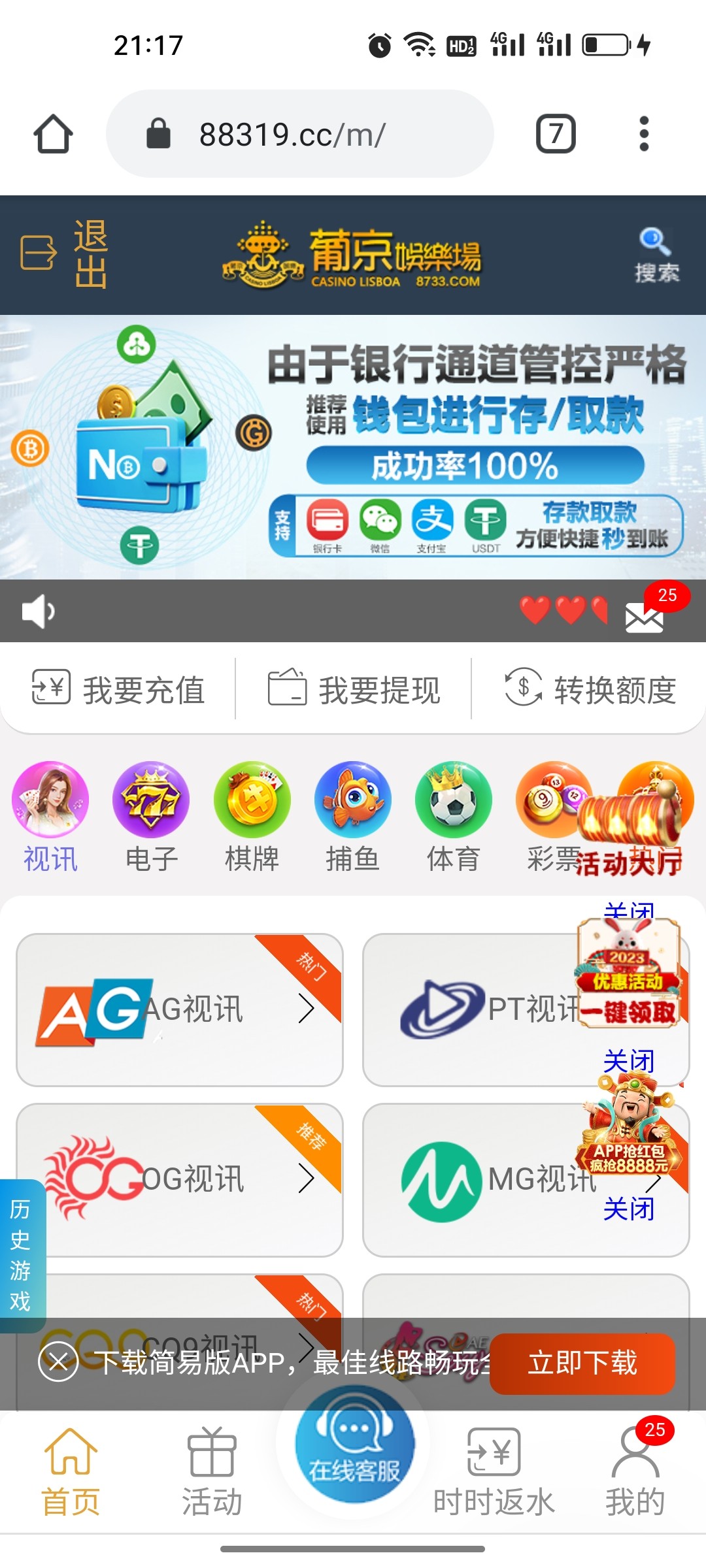Tap 立即下载 to download the app
Screen dimensions: 706x1568
click(x=582, y=1363)
